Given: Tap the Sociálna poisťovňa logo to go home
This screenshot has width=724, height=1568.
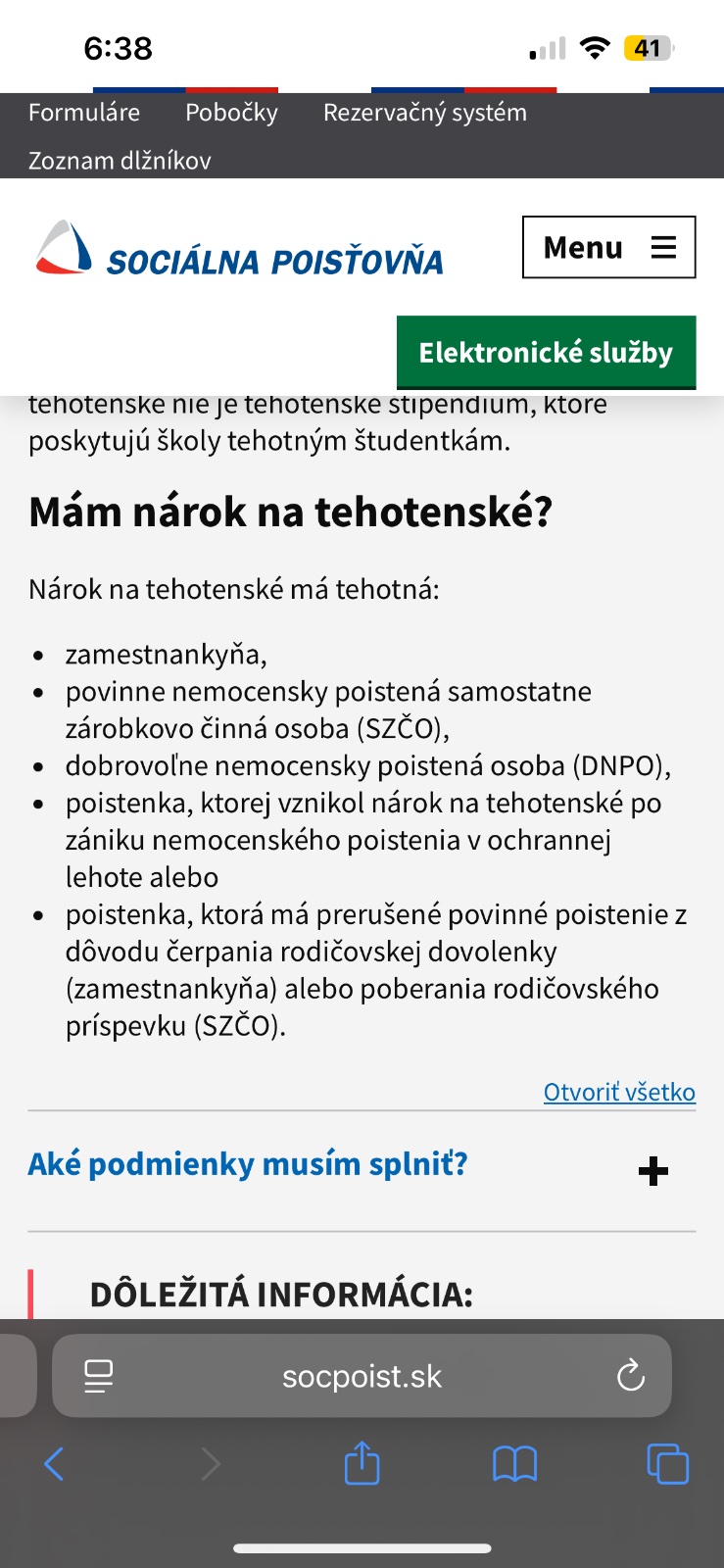Looking at the screenshot, I should [239, 250].
